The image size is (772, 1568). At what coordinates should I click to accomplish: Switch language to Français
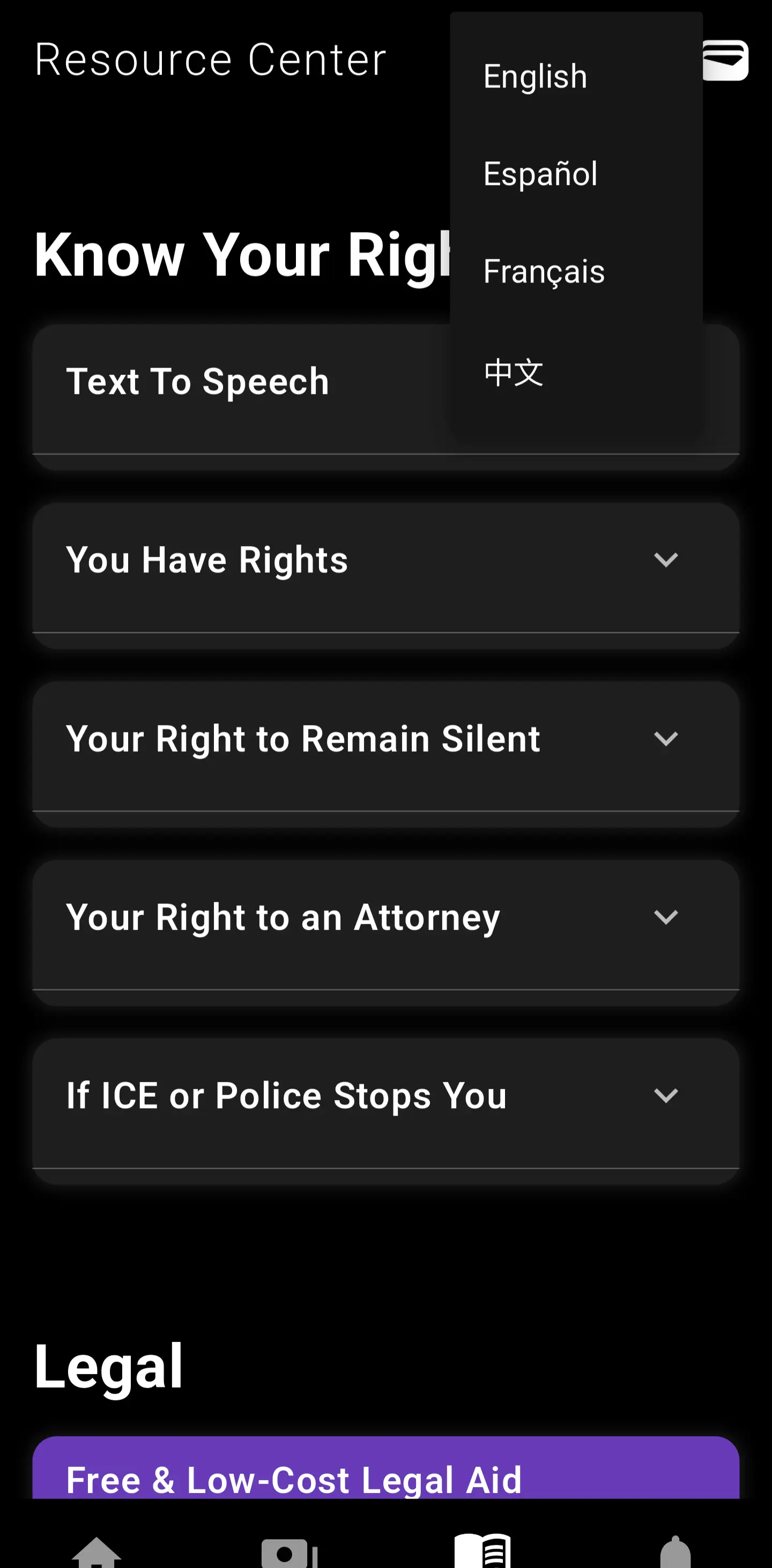click(x=543, y=272)
